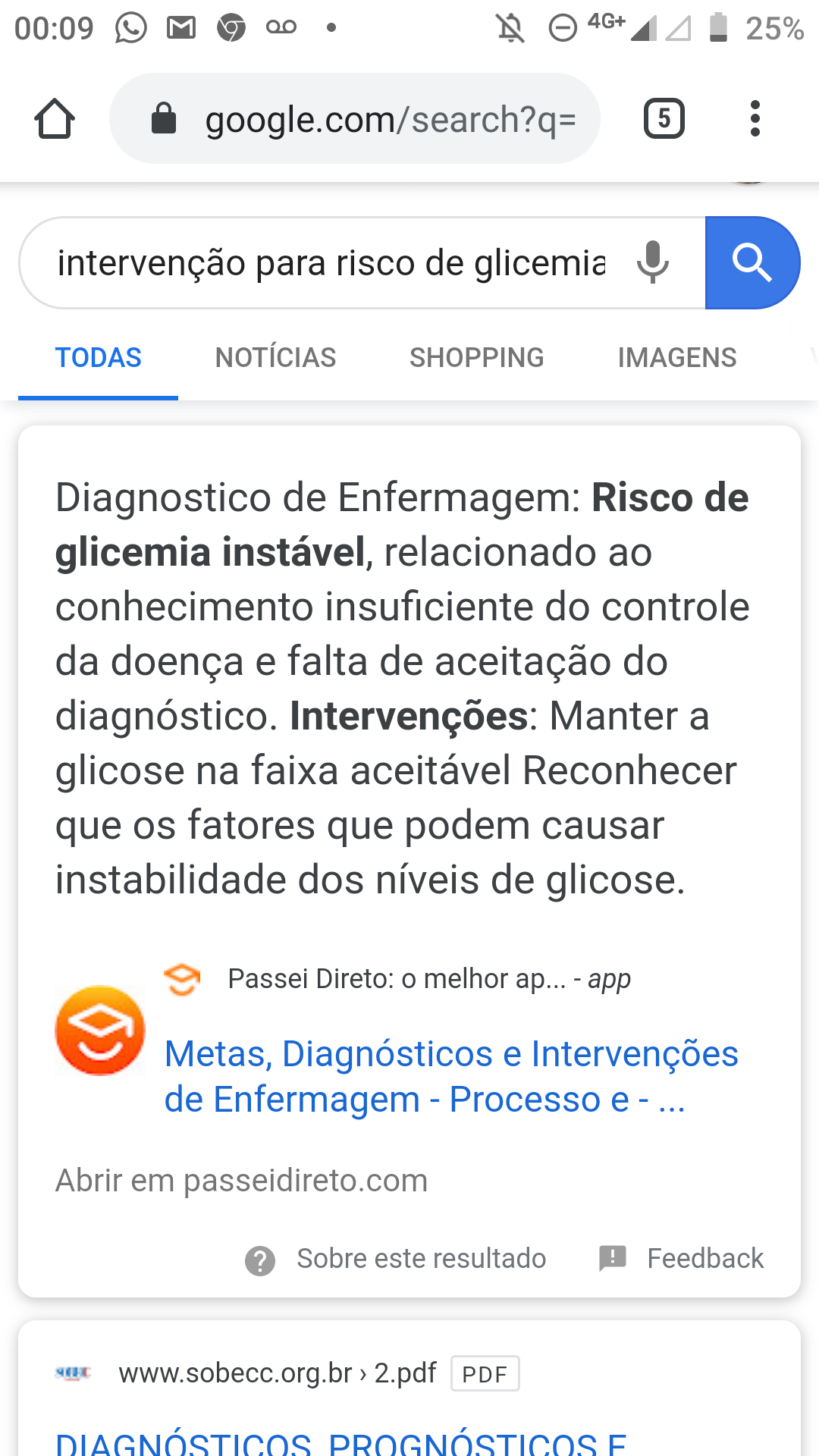Tap Abrir em passeidireto.com
The height and width of the screenshot is (1456, 819).
tap(241, 1181)
